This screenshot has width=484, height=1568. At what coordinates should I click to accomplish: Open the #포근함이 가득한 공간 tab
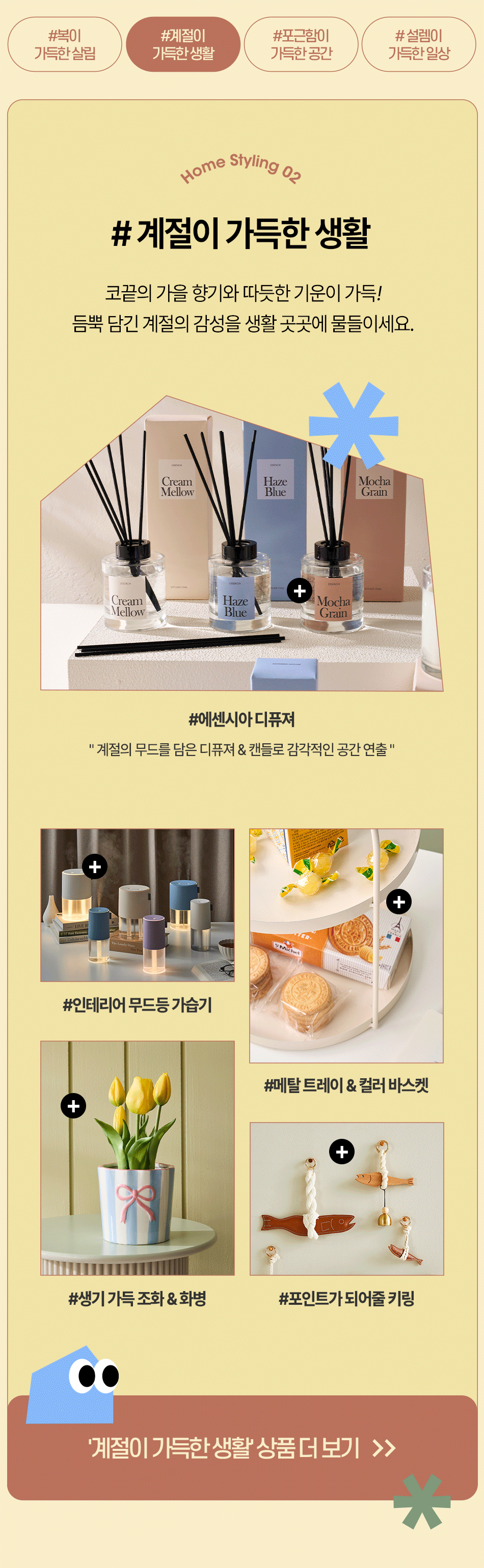(301, 44)
